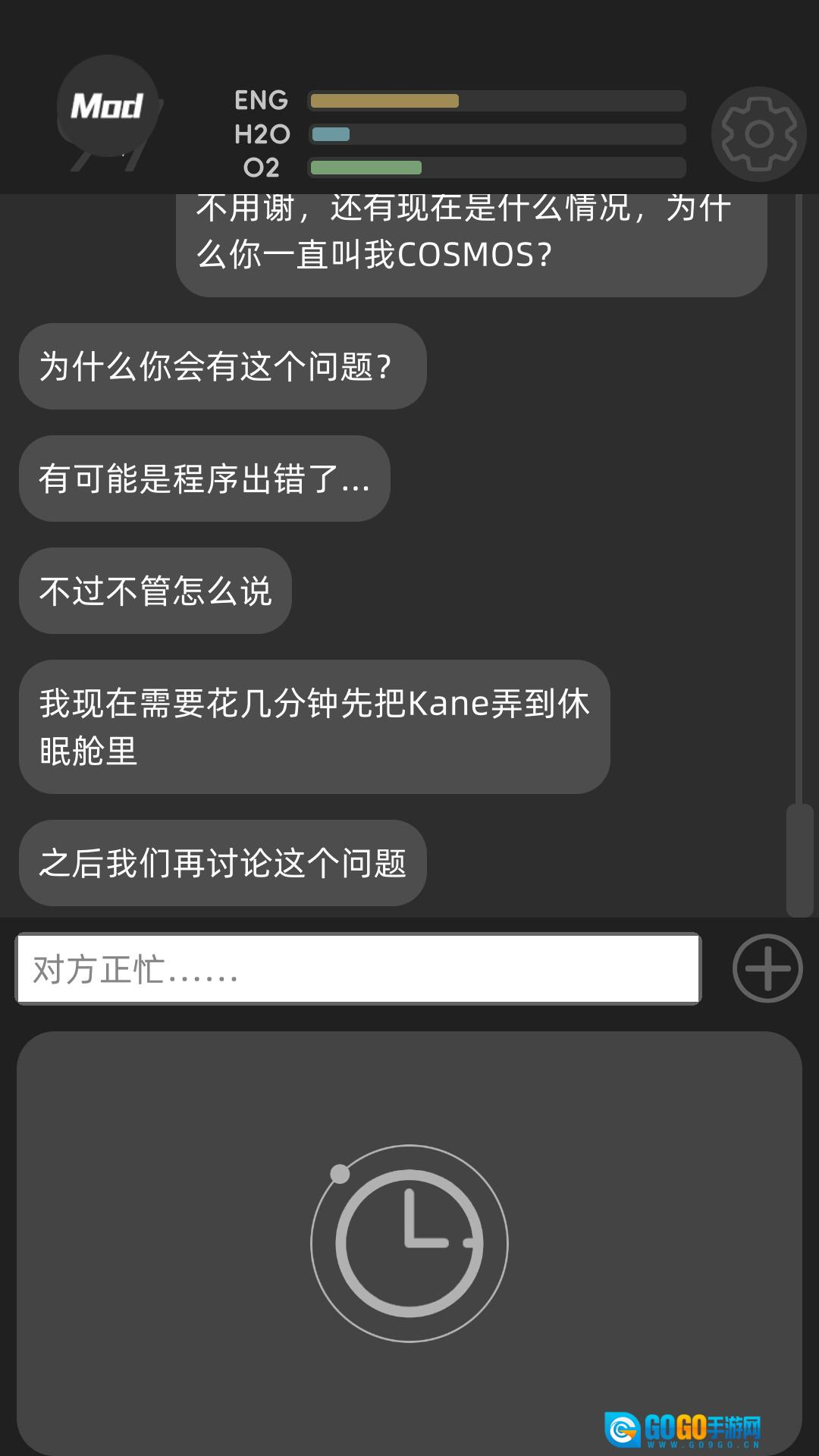Image resolution: width=819 pixels, height=1456 pixels.
Task: Open the settings gear
Action: click(758, 134)
